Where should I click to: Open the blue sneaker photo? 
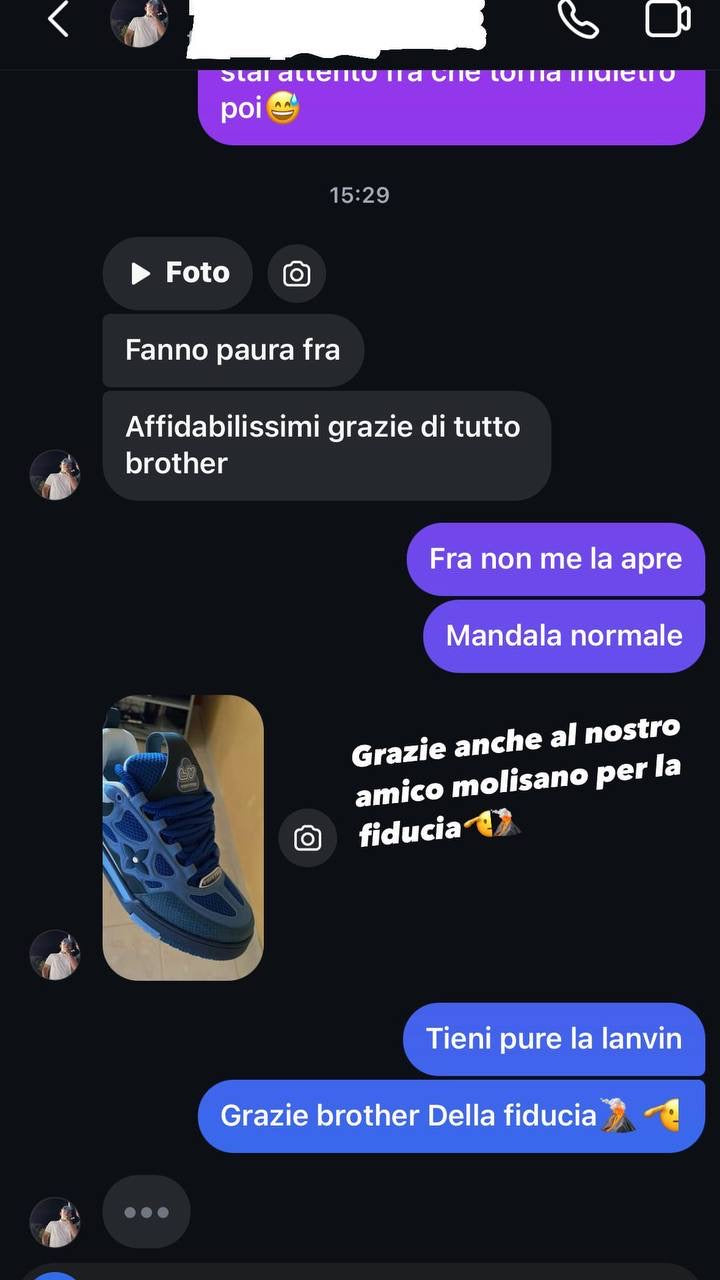tap(183, 837)
